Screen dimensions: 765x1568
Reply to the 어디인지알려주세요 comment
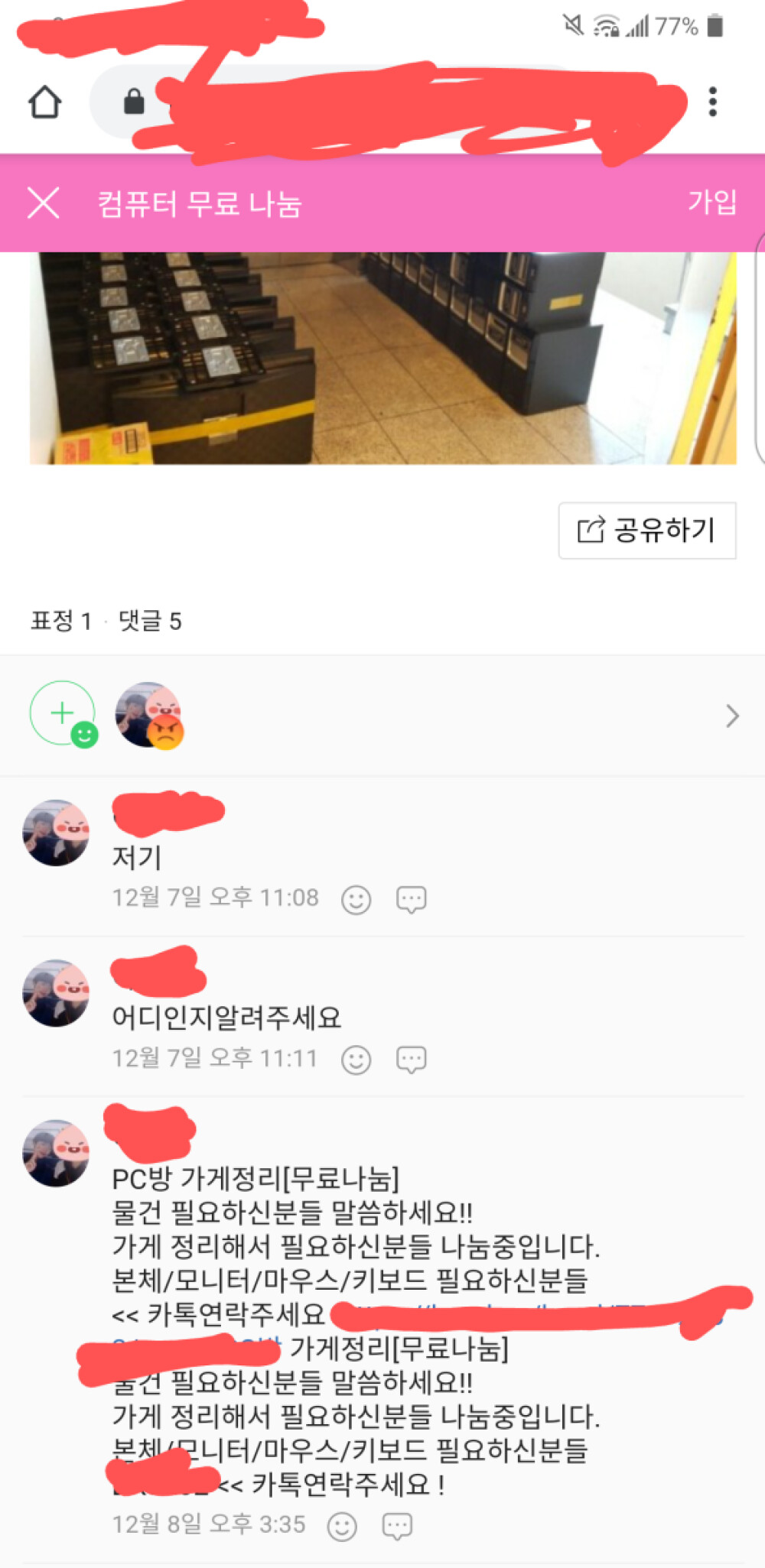click(x=411, y=1060)
